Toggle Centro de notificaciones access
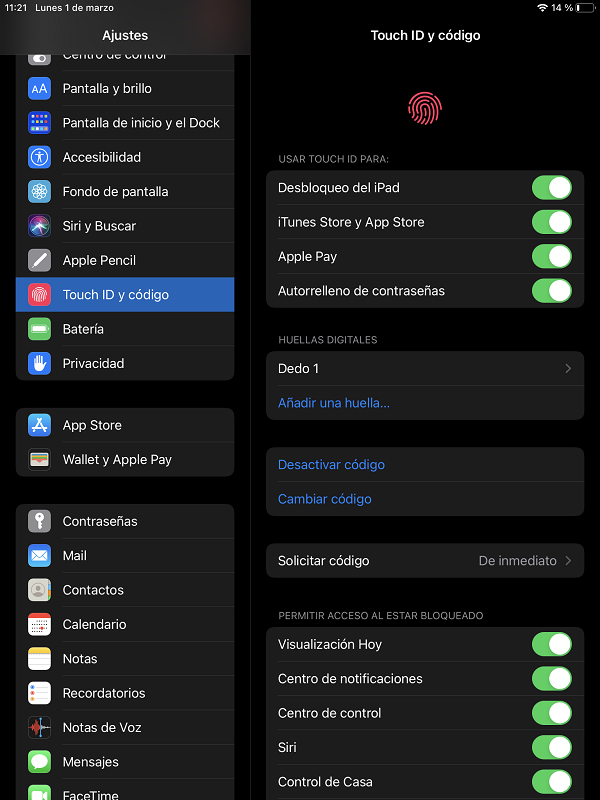This screenshot has width=600, height=800. tap(551, 679)
